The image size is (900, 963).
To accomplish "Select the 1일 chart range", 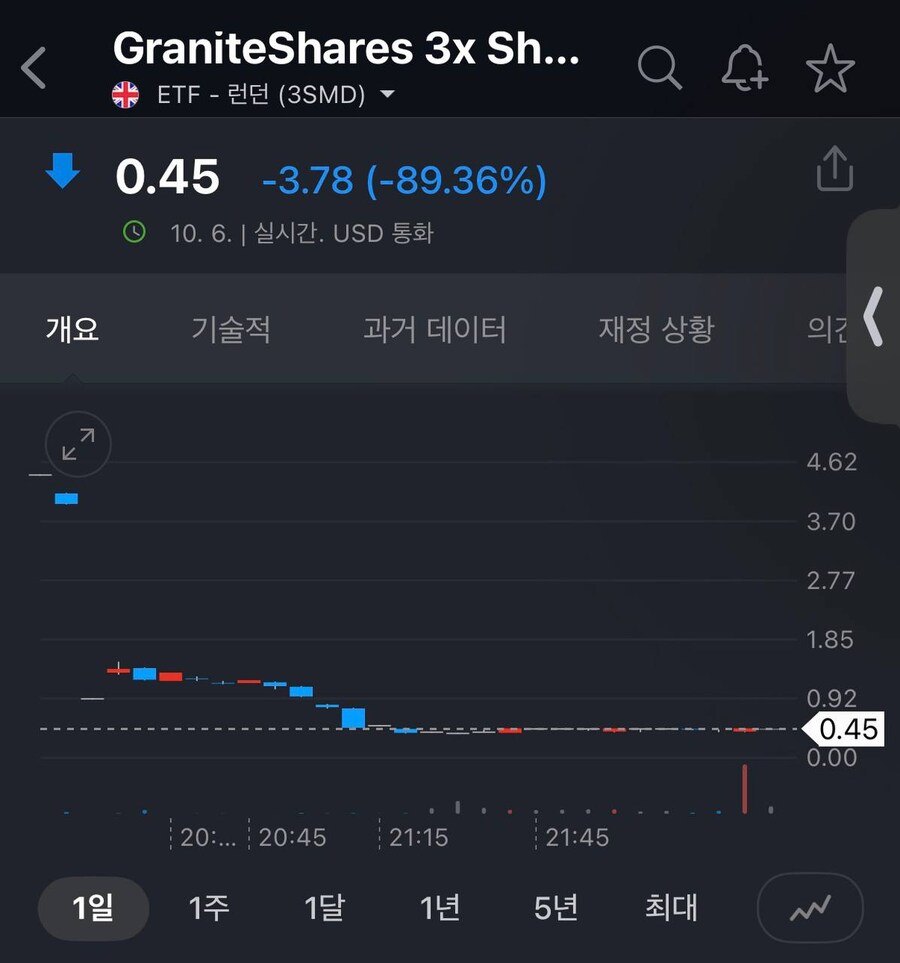I will tap(93, 908).
